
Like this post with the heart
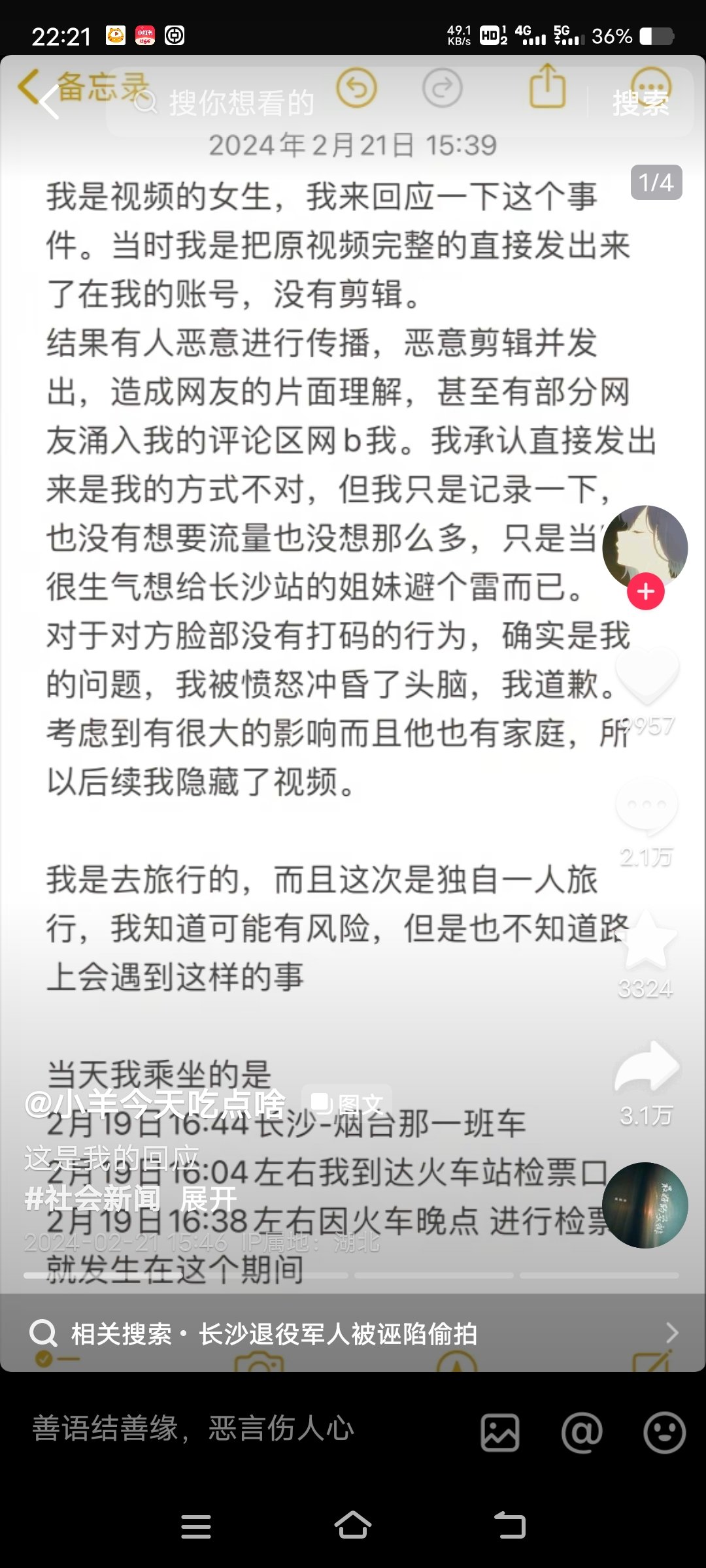coord(647,676)
